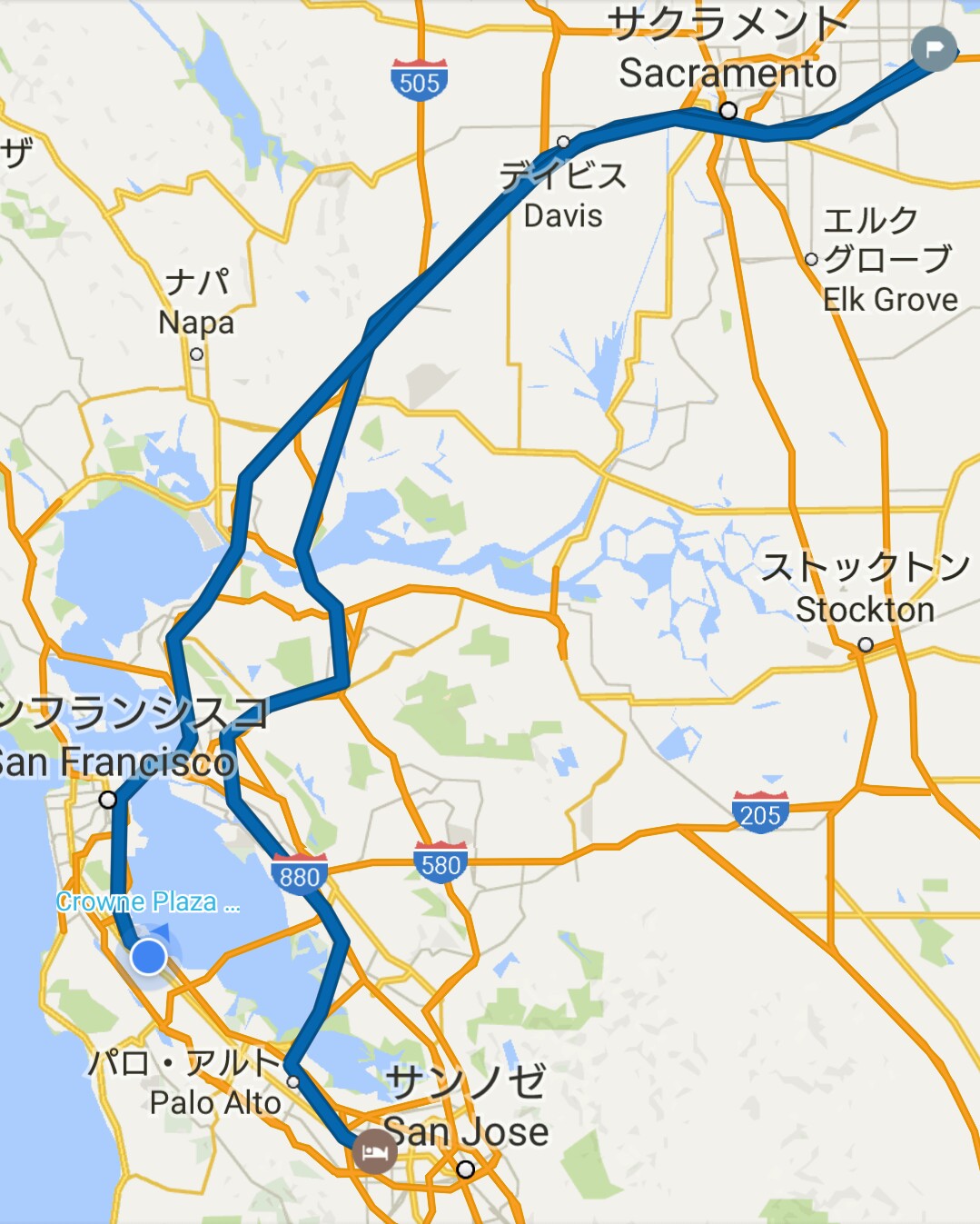This screenshot has height=1224, width=980.
Task: Tap the blue current location dot
Action: [x=148, y=957]
